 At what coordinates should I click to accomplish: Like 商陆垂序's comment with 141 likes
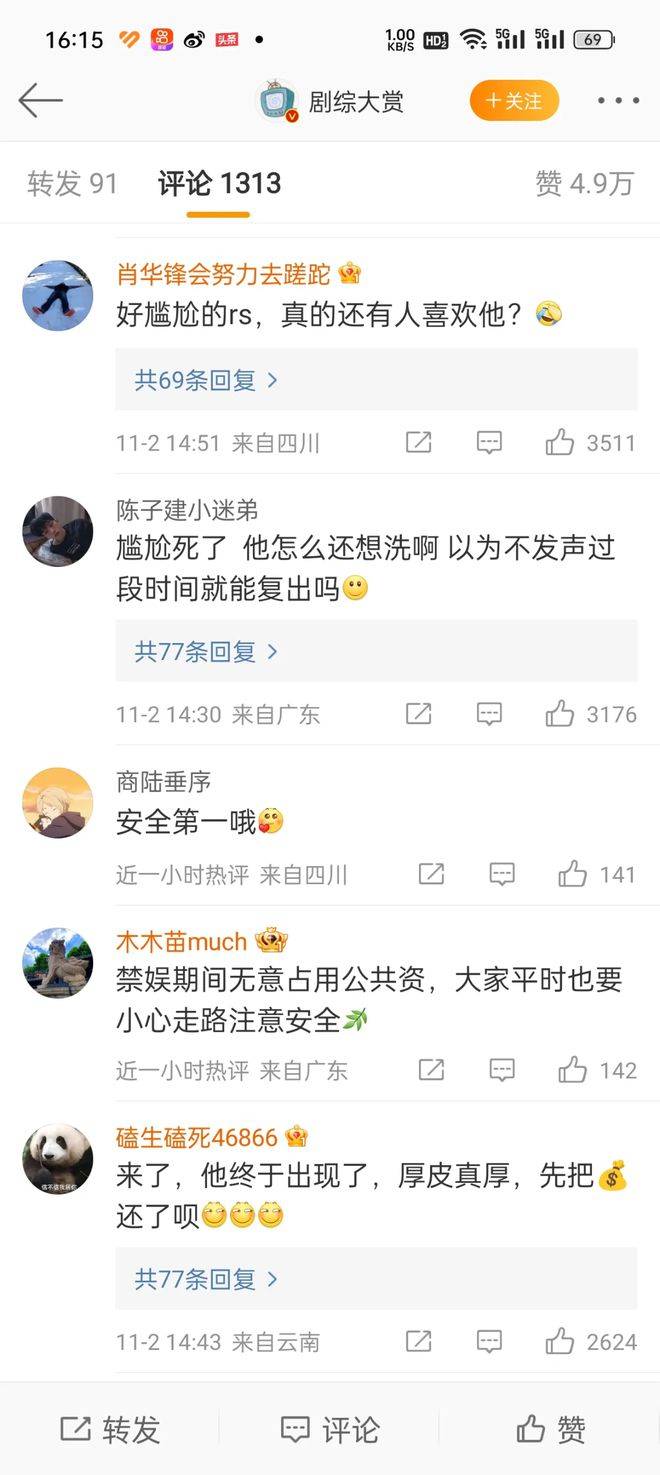point(597,874)
